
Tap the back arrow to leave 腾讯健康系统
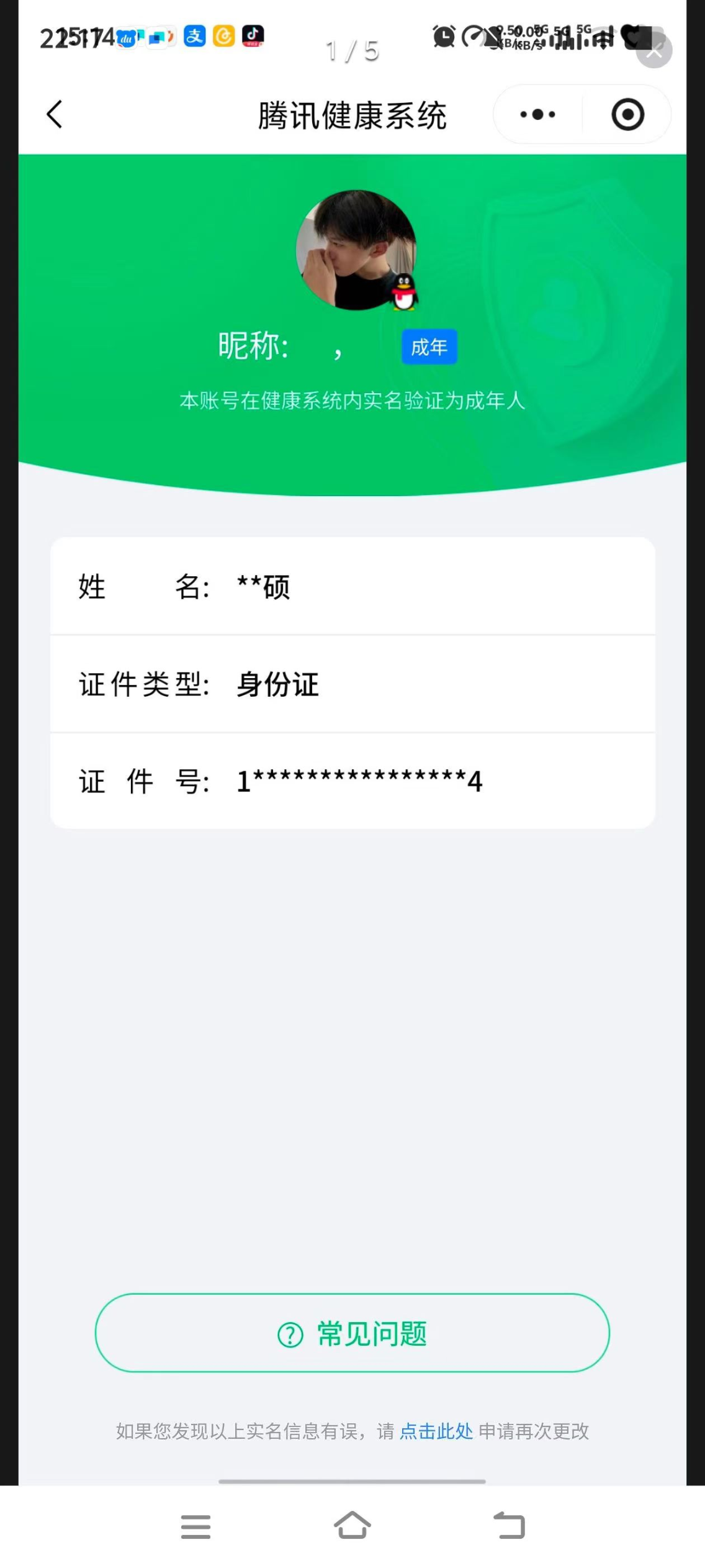point(55,115)
